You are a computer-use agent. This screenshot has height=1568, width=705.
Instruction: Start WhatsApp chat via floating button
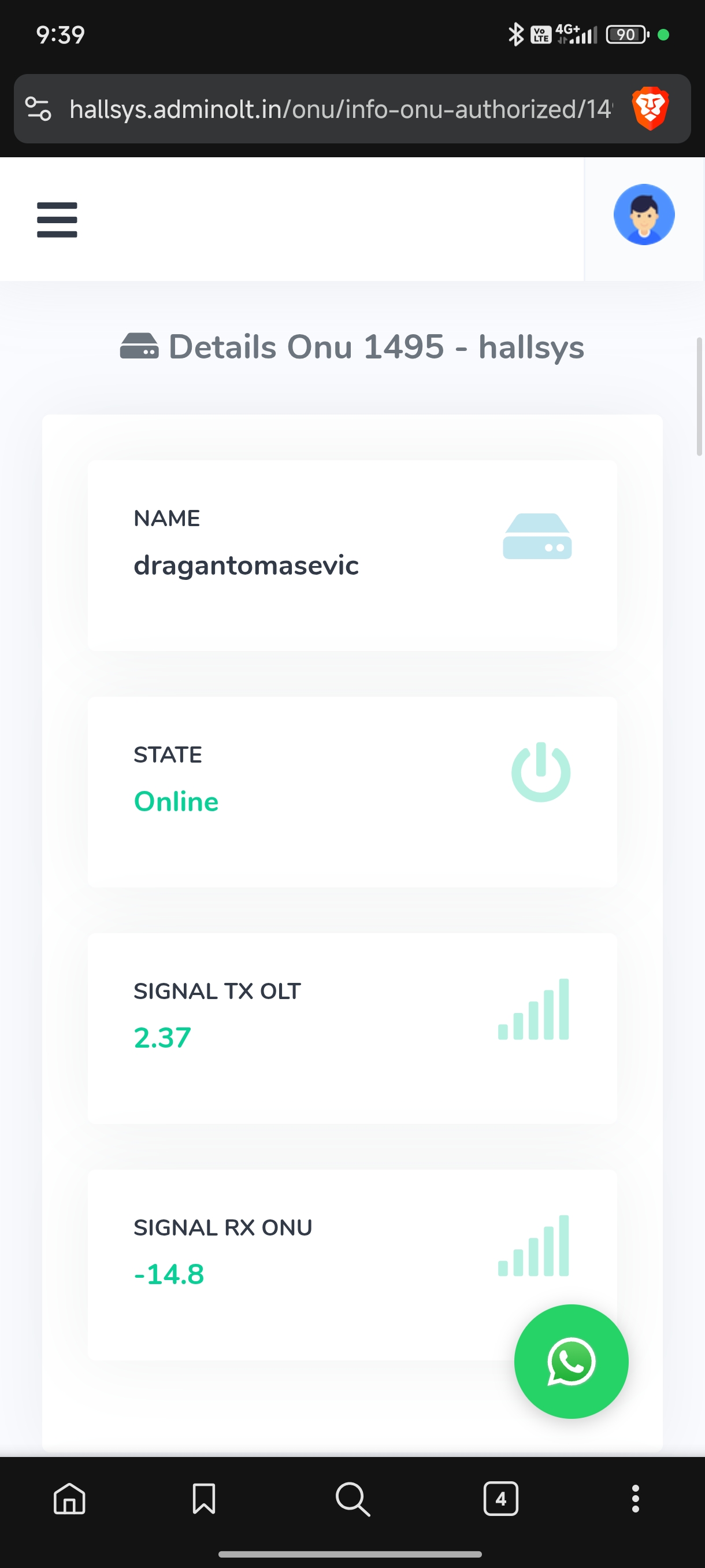click(570, 1361)
